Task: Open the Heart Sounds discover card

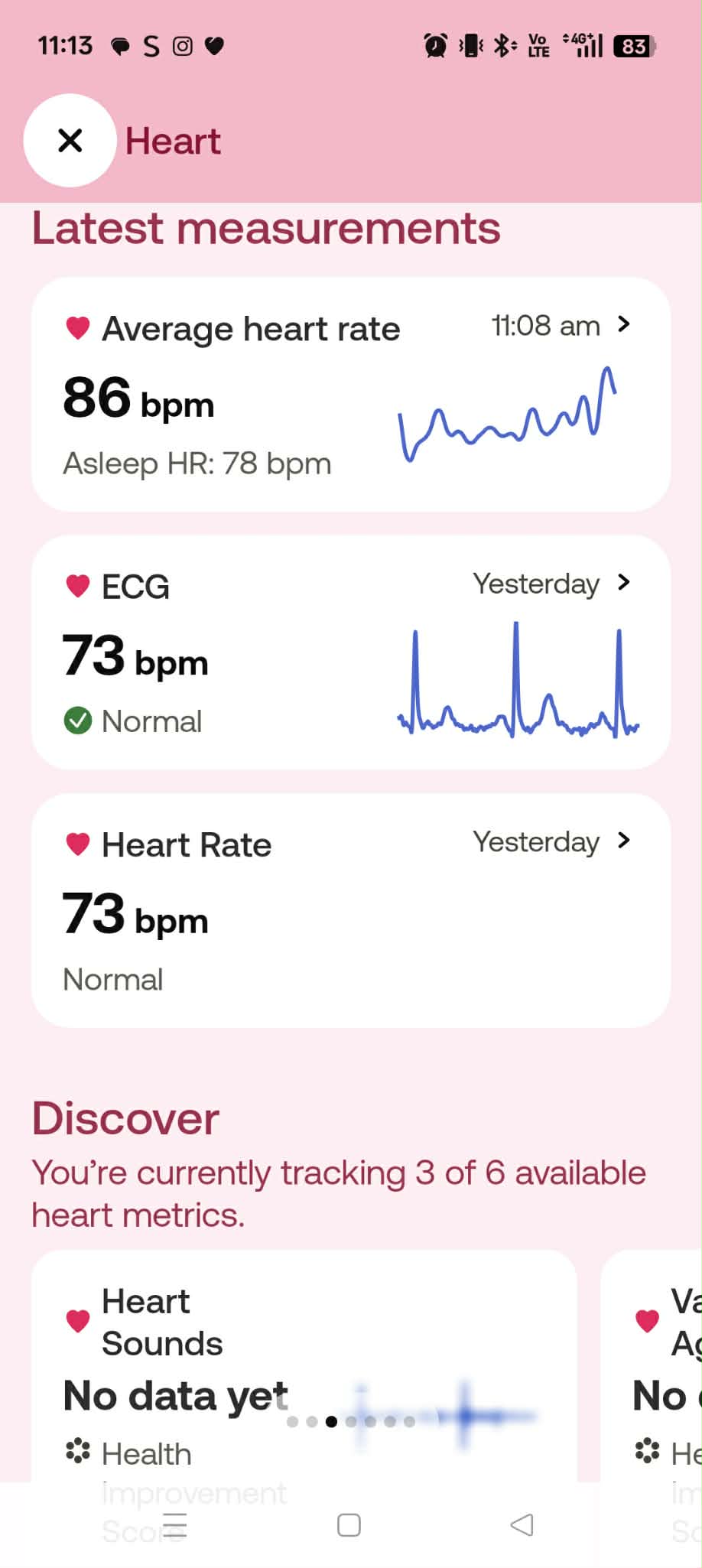Action: 304,1346
